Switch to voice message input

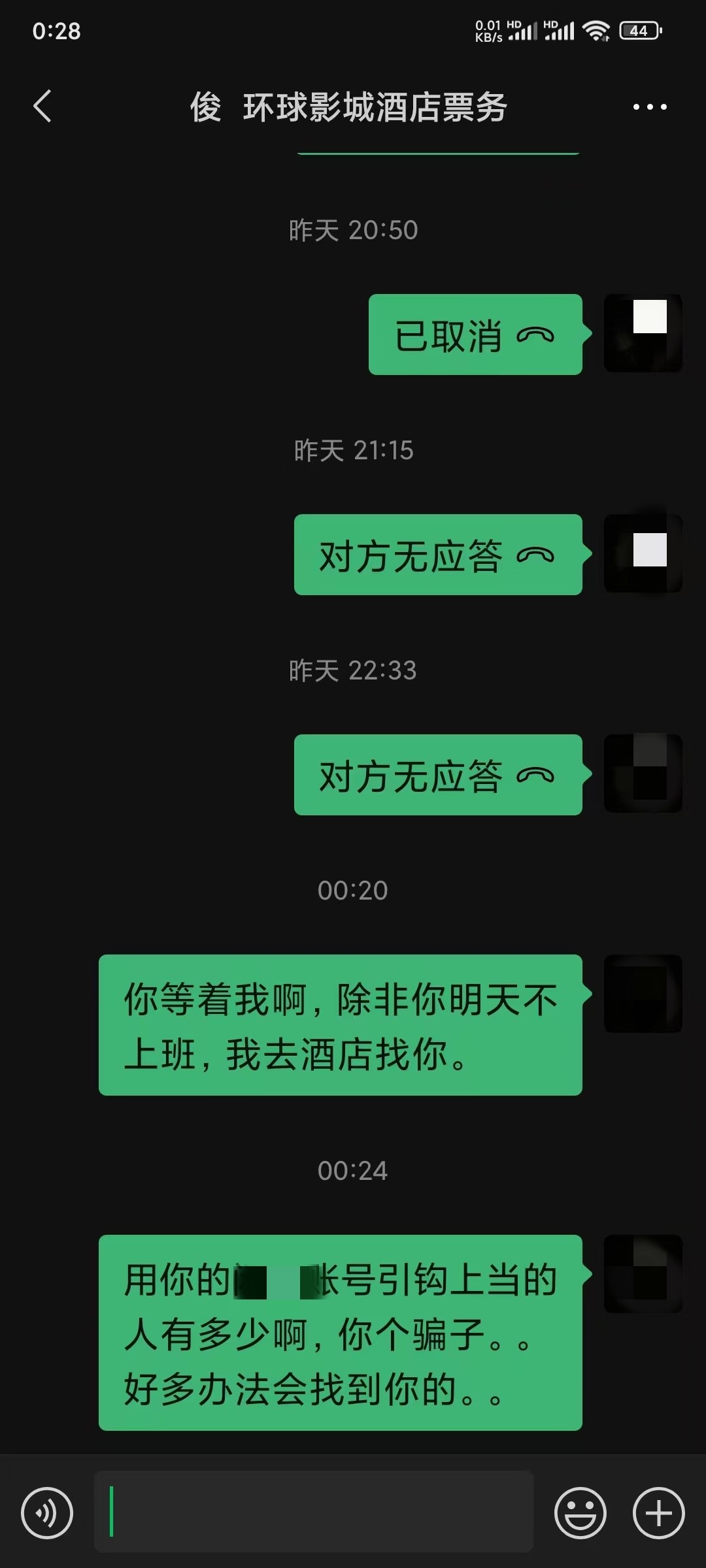[47, 1513]
